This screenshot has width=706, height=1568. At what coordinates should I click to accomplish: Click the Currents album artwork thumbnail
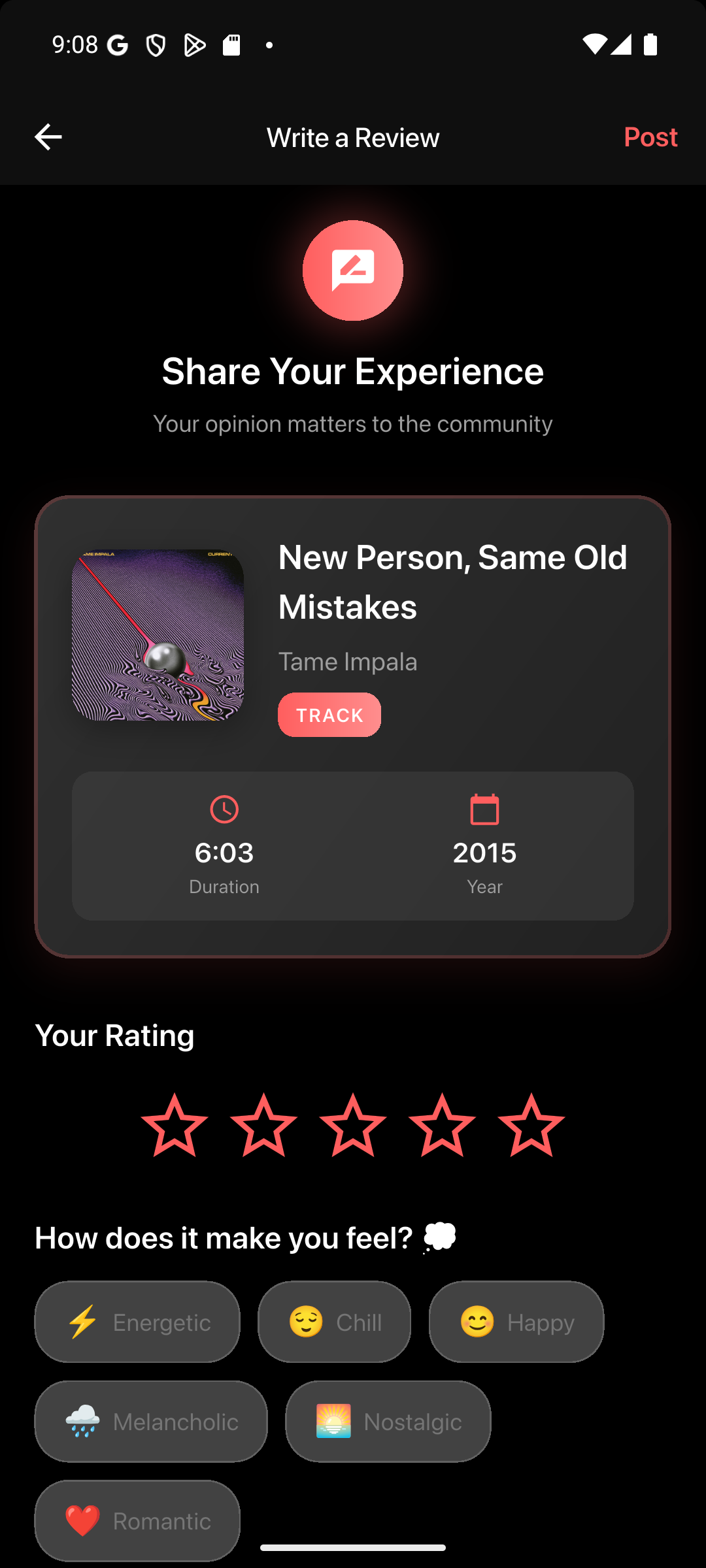click(157, 636)
